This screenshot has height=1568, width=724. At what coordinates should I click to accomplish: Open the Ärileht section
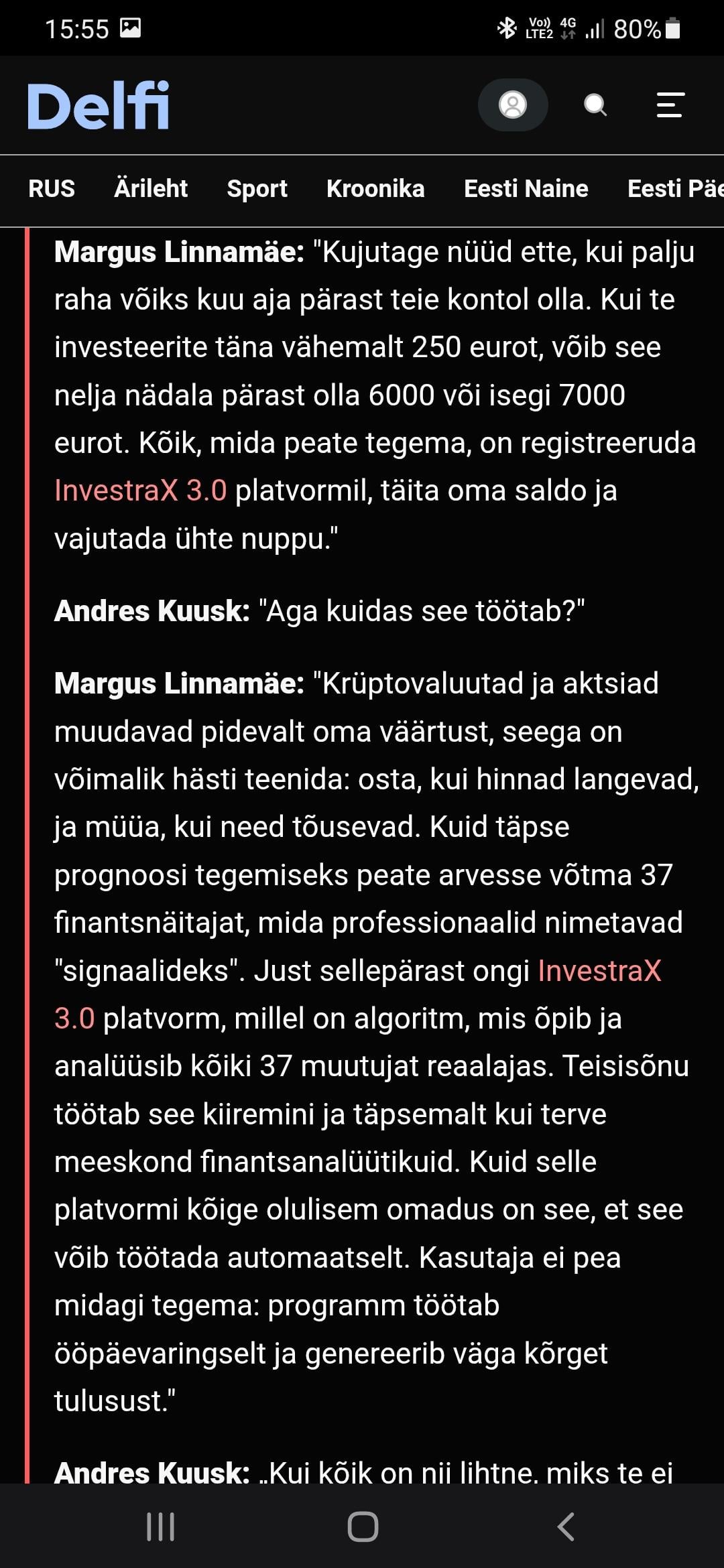[x=151, y=189]
